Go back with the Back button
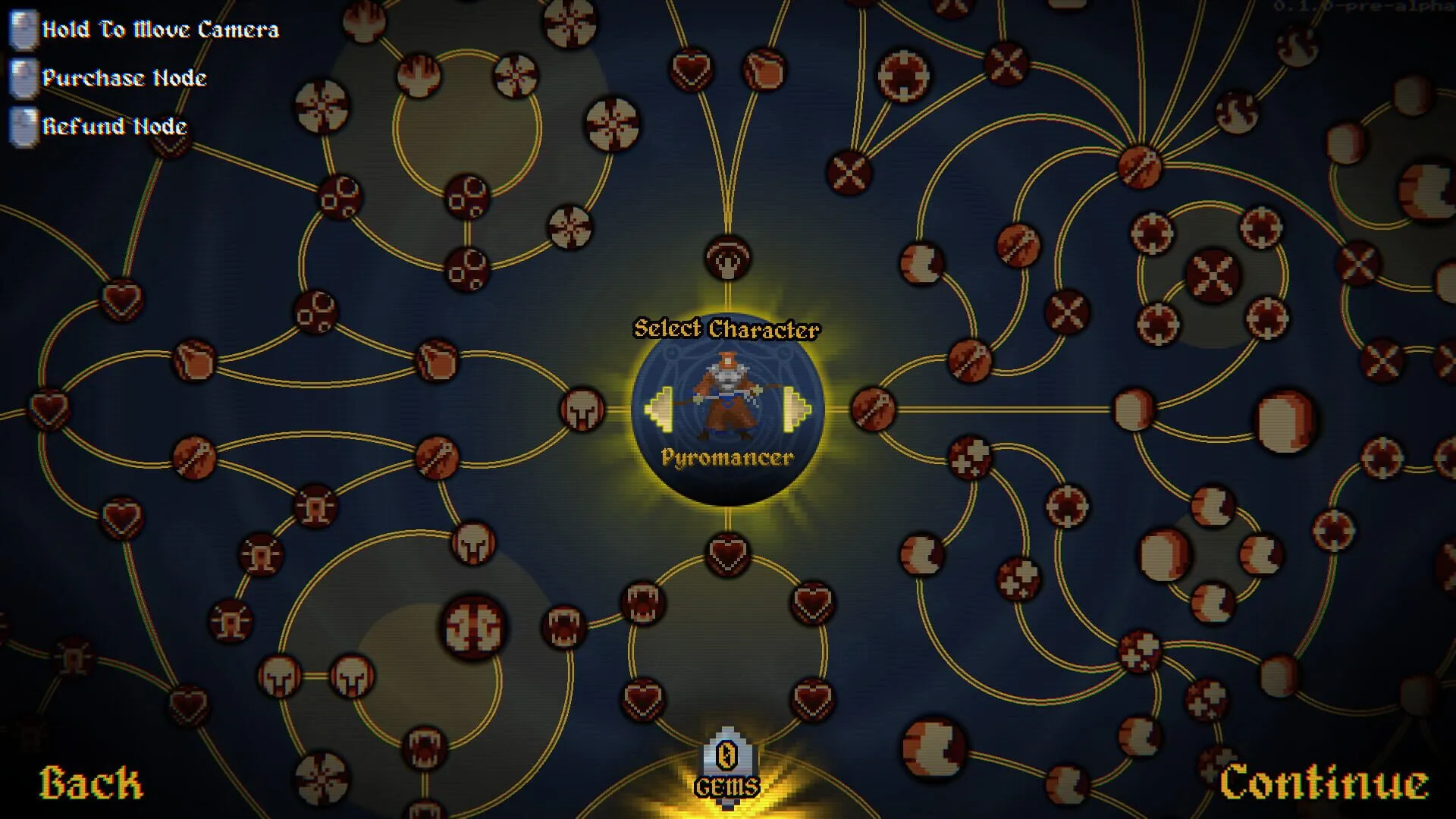Image resolution: width=1456 pixels, height=819 pixels. [x=91, y=783]
